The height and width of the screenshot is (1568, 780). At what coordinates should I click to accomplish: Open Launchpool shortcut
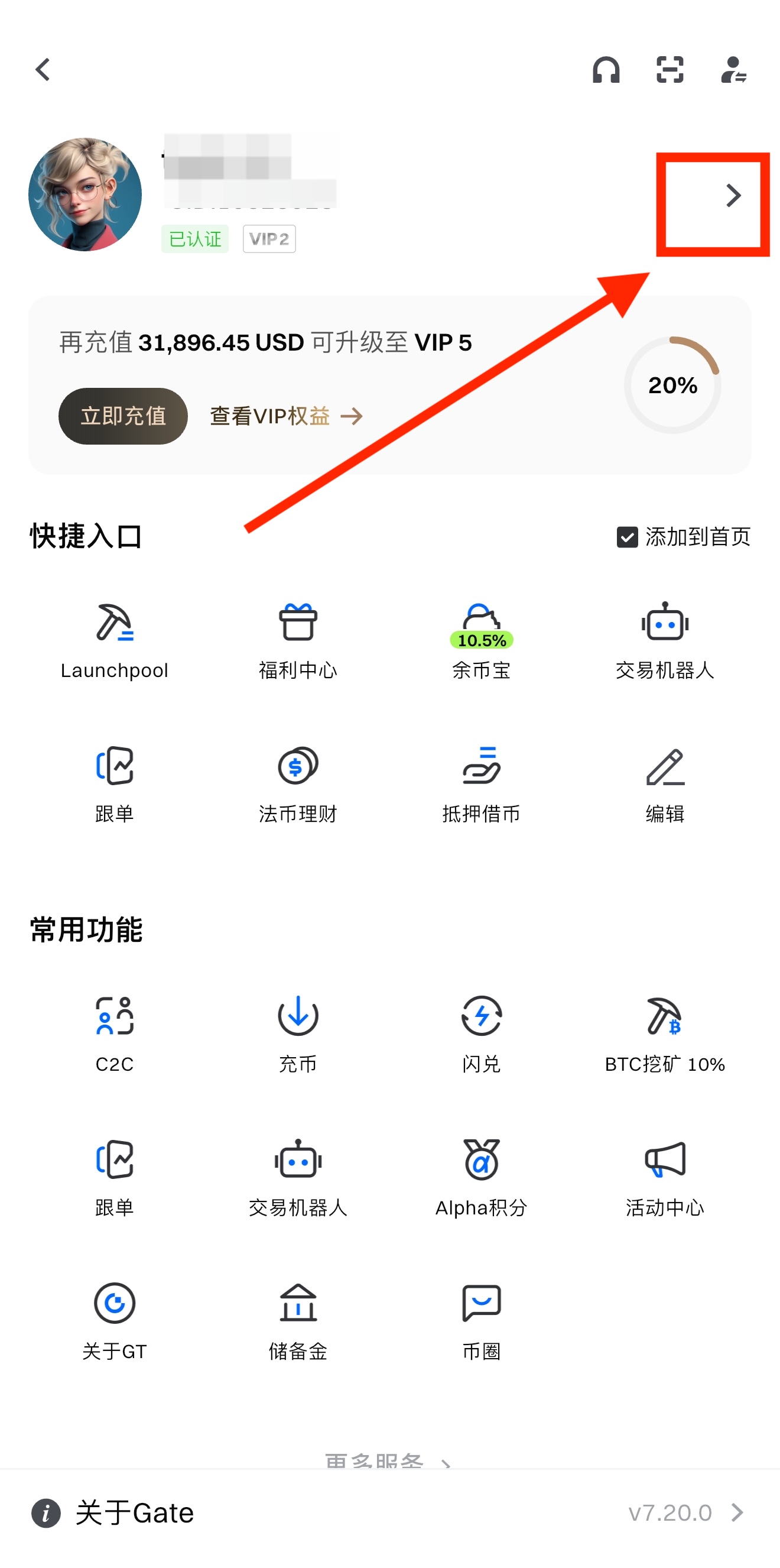click(115, 640)
